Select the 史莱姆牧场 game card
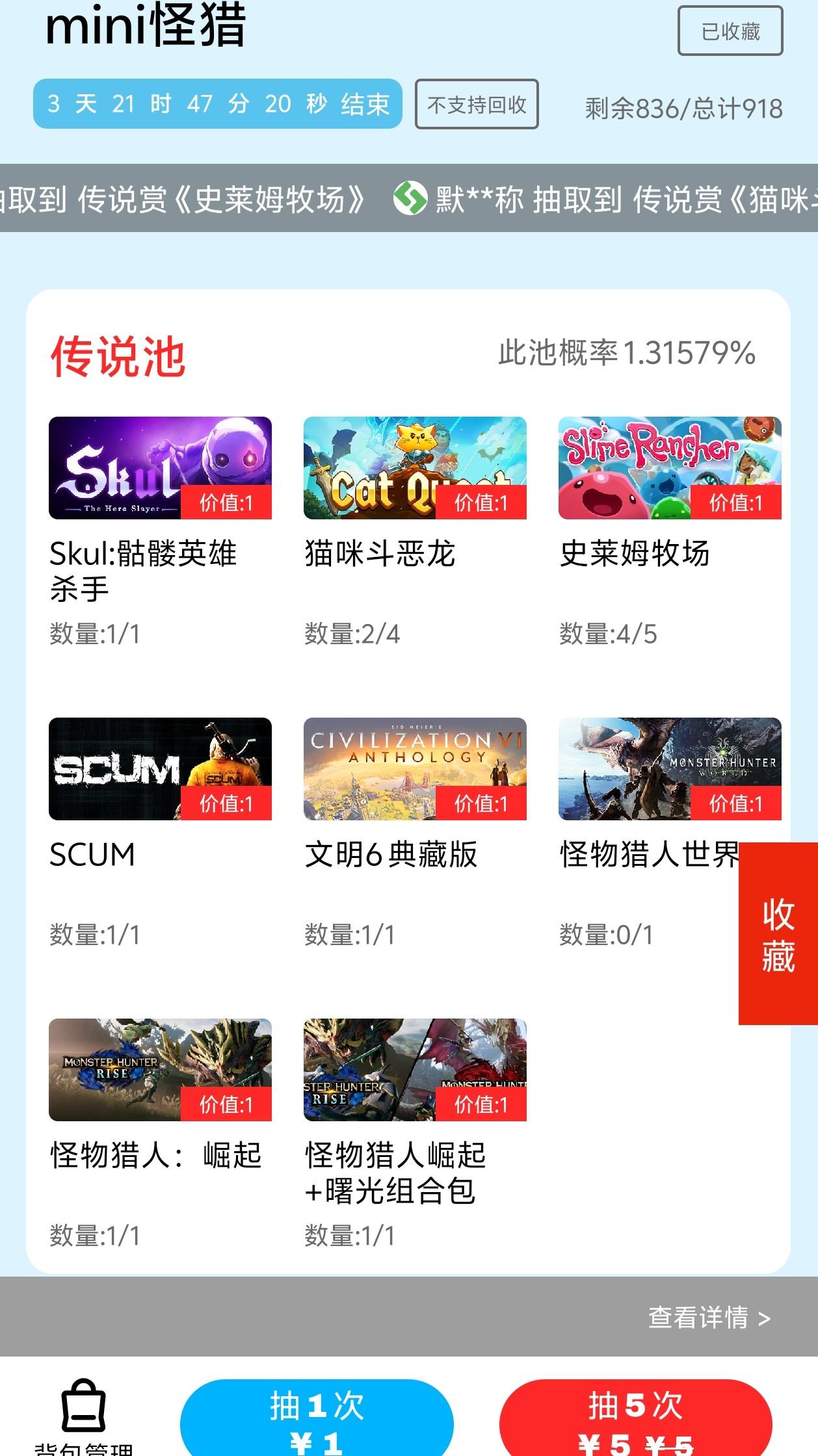This screenshot has width=818, height=1456. (670, 468)
